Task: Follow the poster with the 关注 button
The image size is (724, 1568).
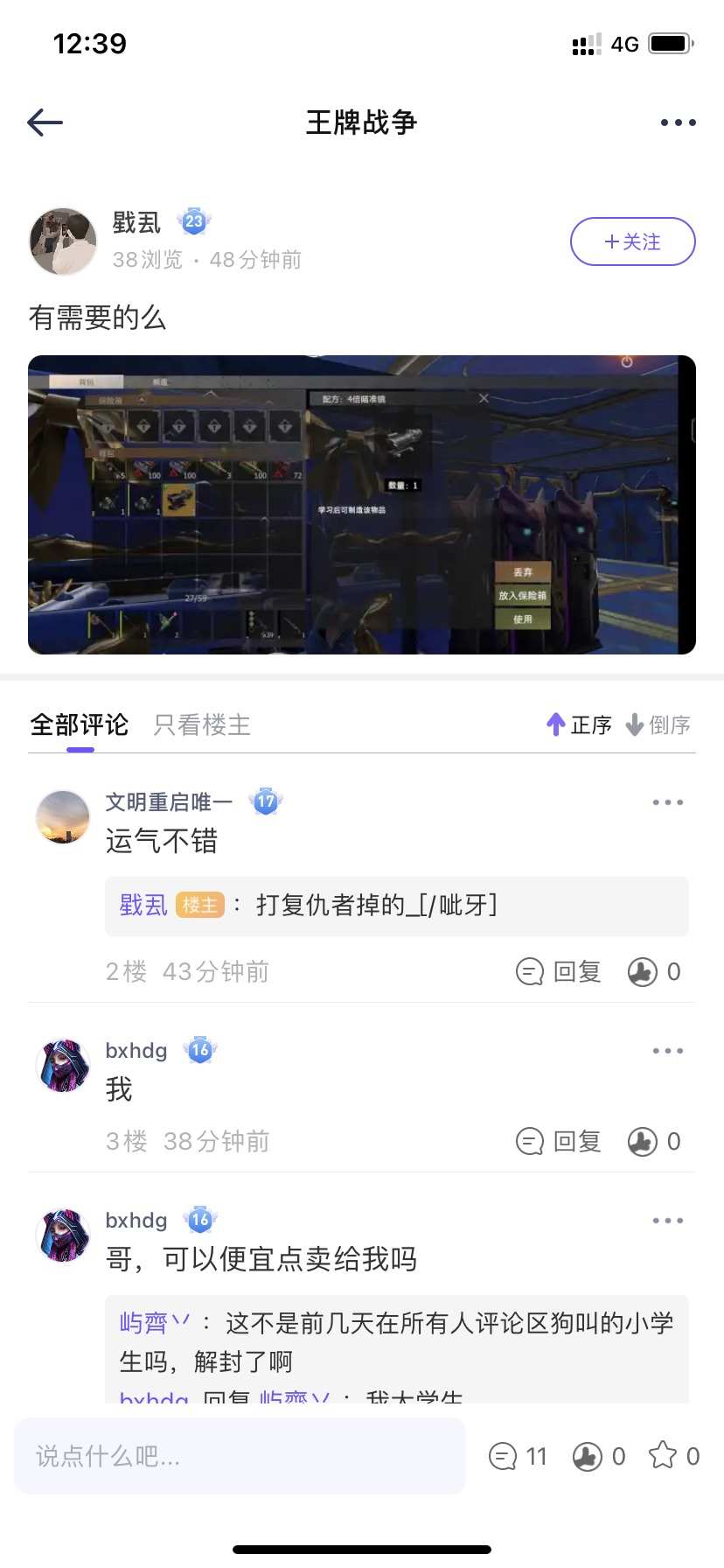Action: [x=632, y=241]
